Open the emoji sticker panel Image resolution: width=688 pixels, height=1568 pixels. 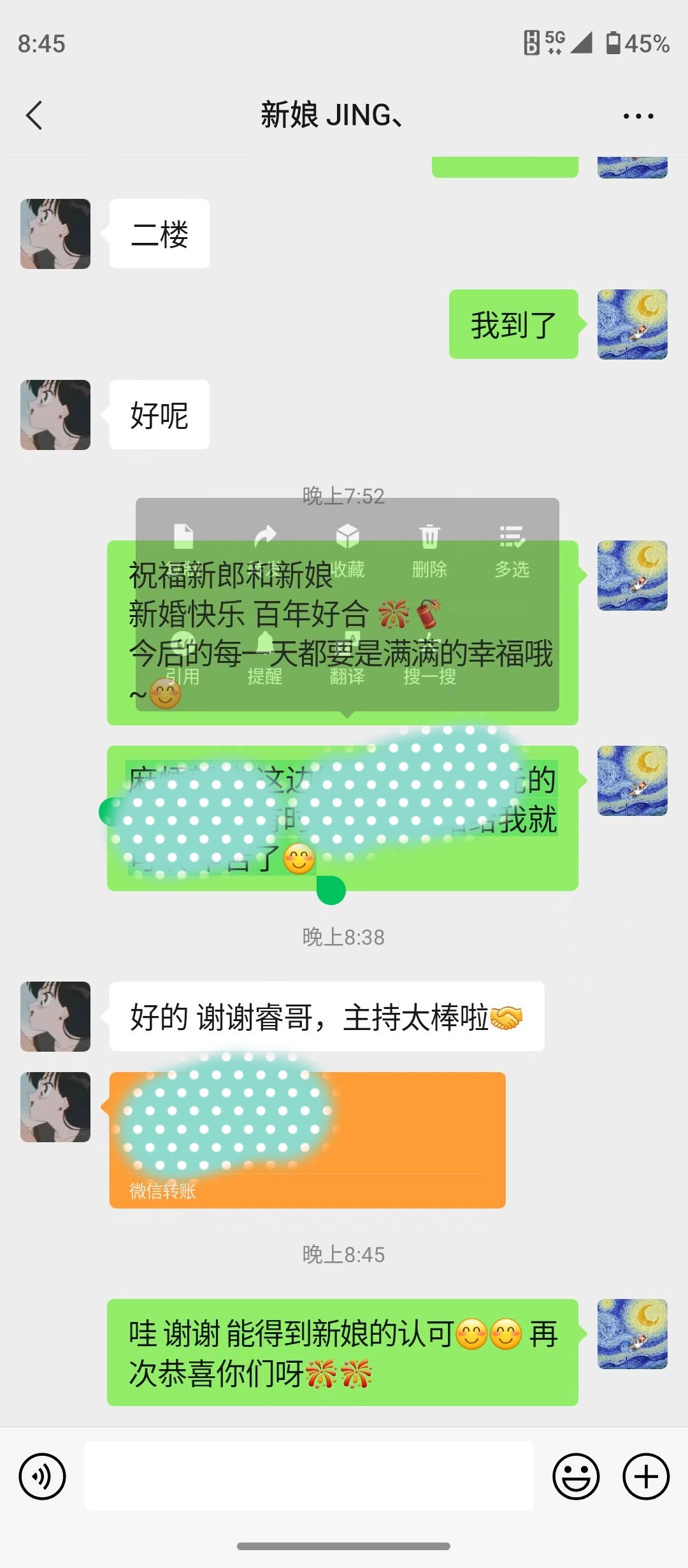(x=576, y=1476)
